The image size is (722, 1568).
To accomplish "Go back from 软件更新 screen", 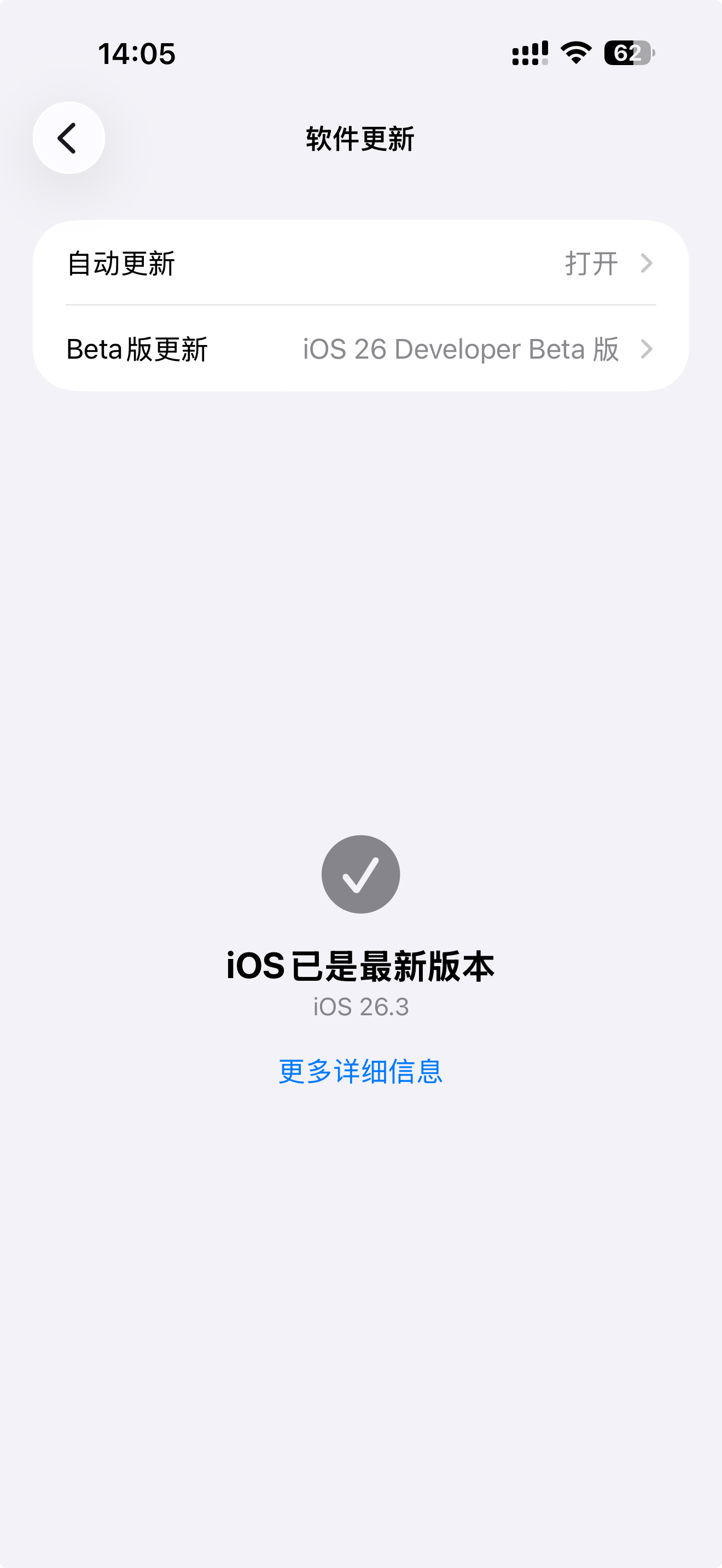I will pos(69,138).
